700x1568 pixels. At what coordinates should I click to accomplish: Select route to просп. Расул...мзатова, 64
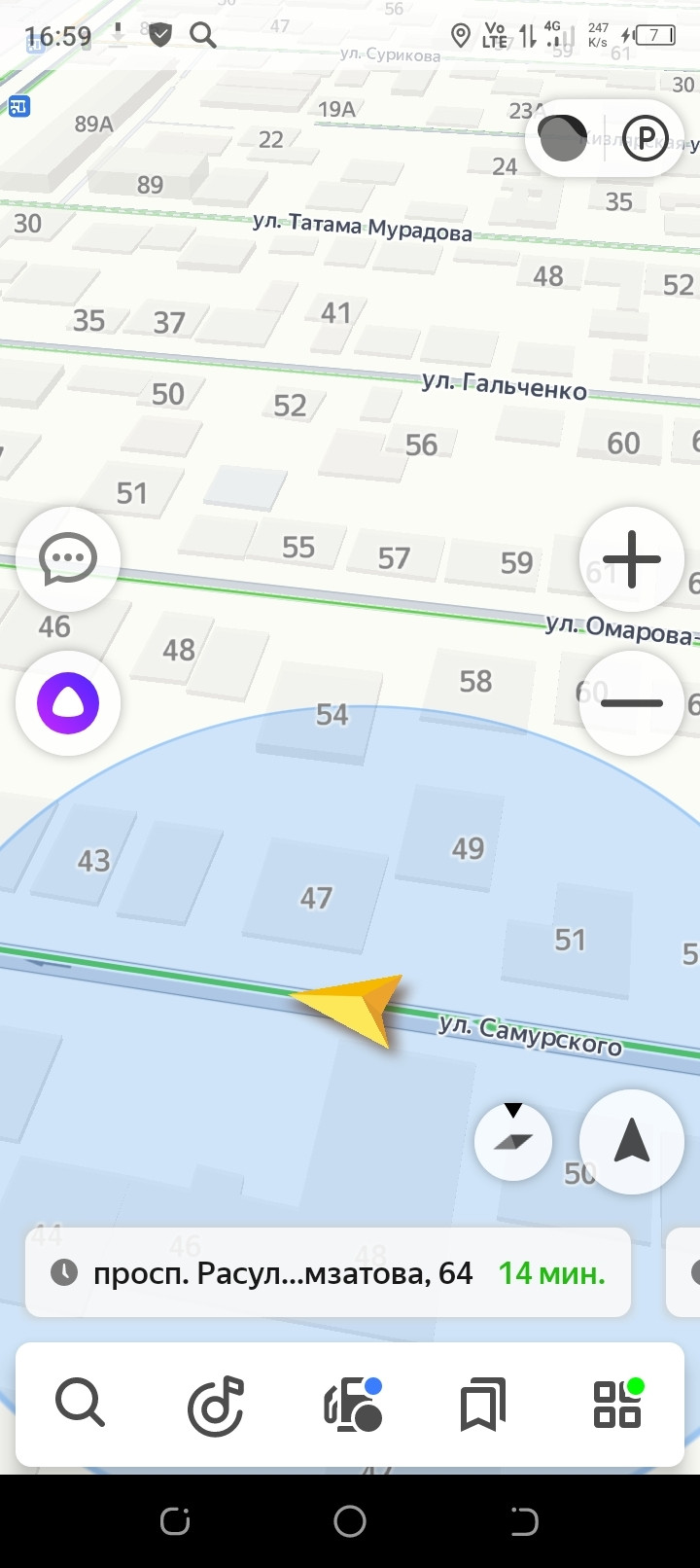click(328, 1272)
